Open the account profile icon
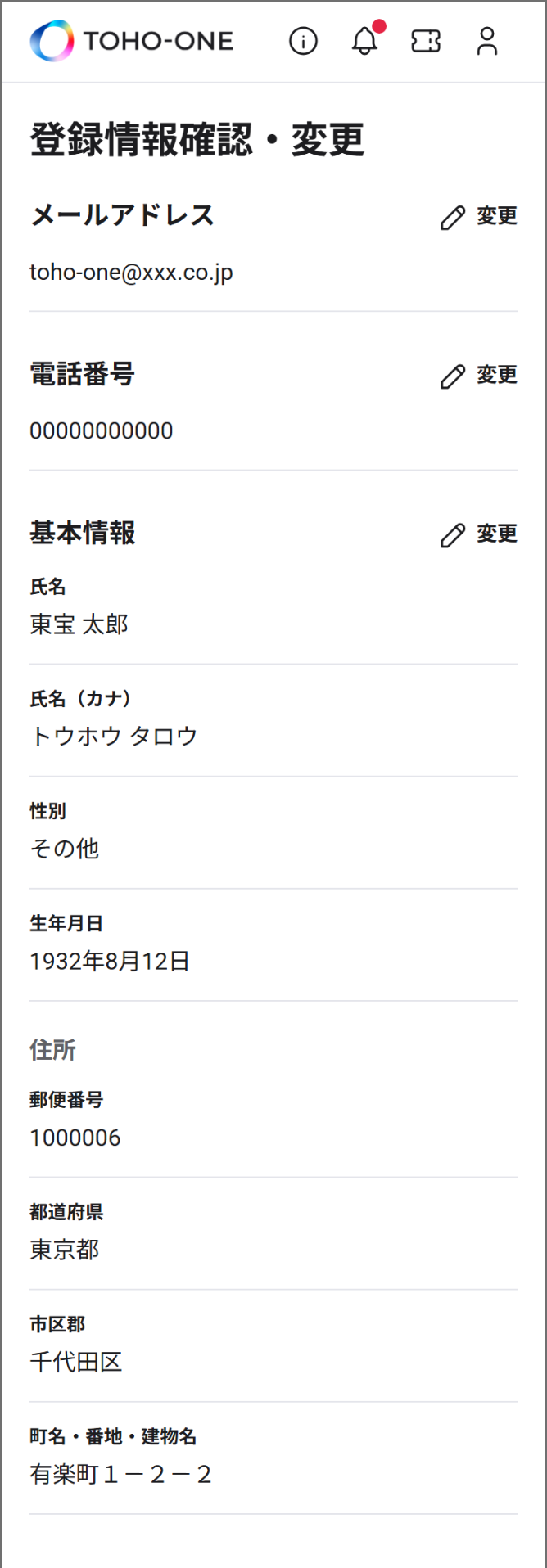Screen dimensions: 547x1568 click(487, 41)
